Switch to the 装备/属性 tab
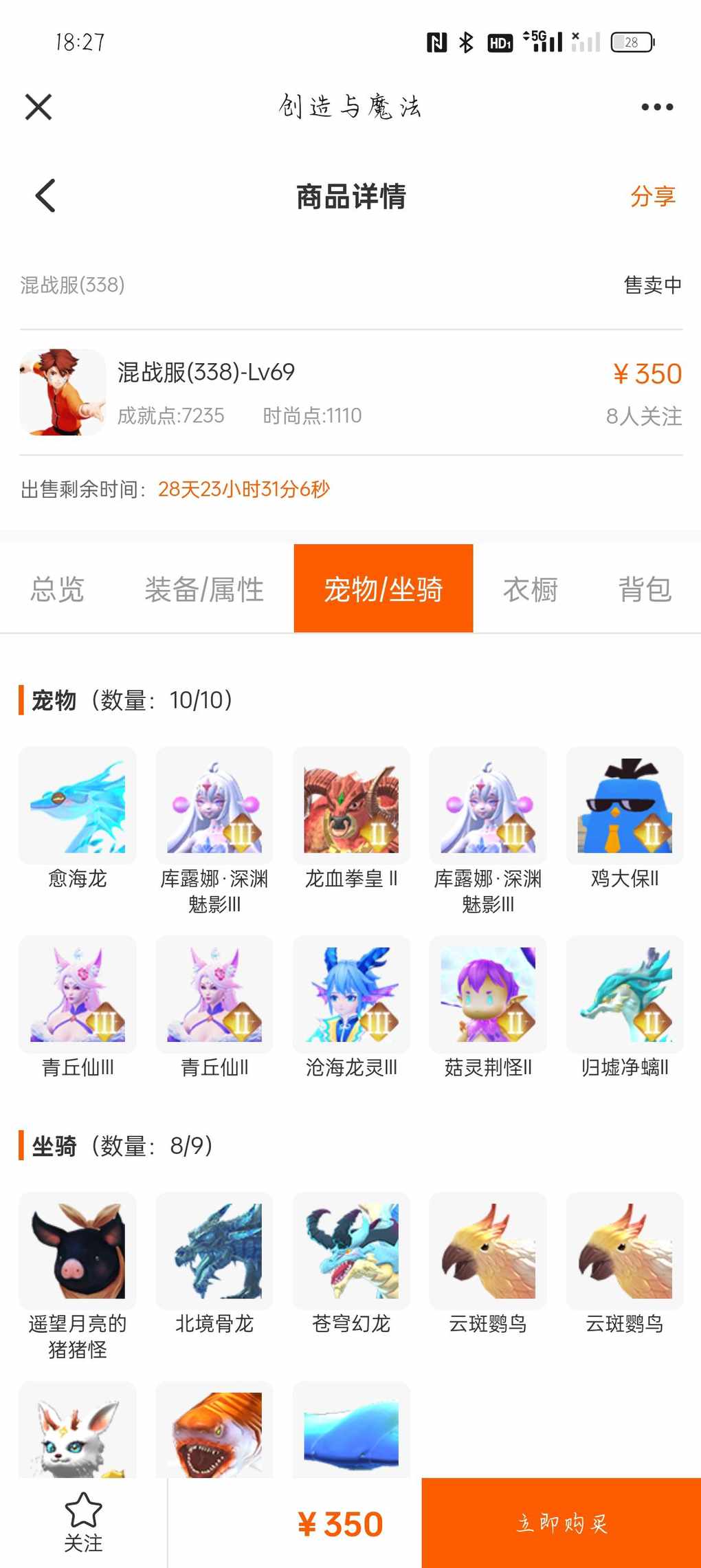 [204, 589]
